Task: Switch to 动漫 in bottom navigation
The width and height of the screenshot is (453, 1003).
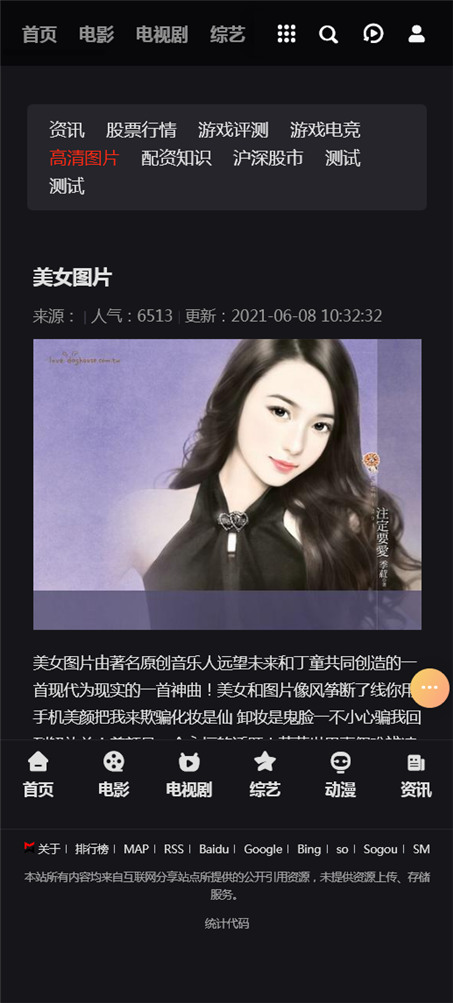Action: coord(340,775)
